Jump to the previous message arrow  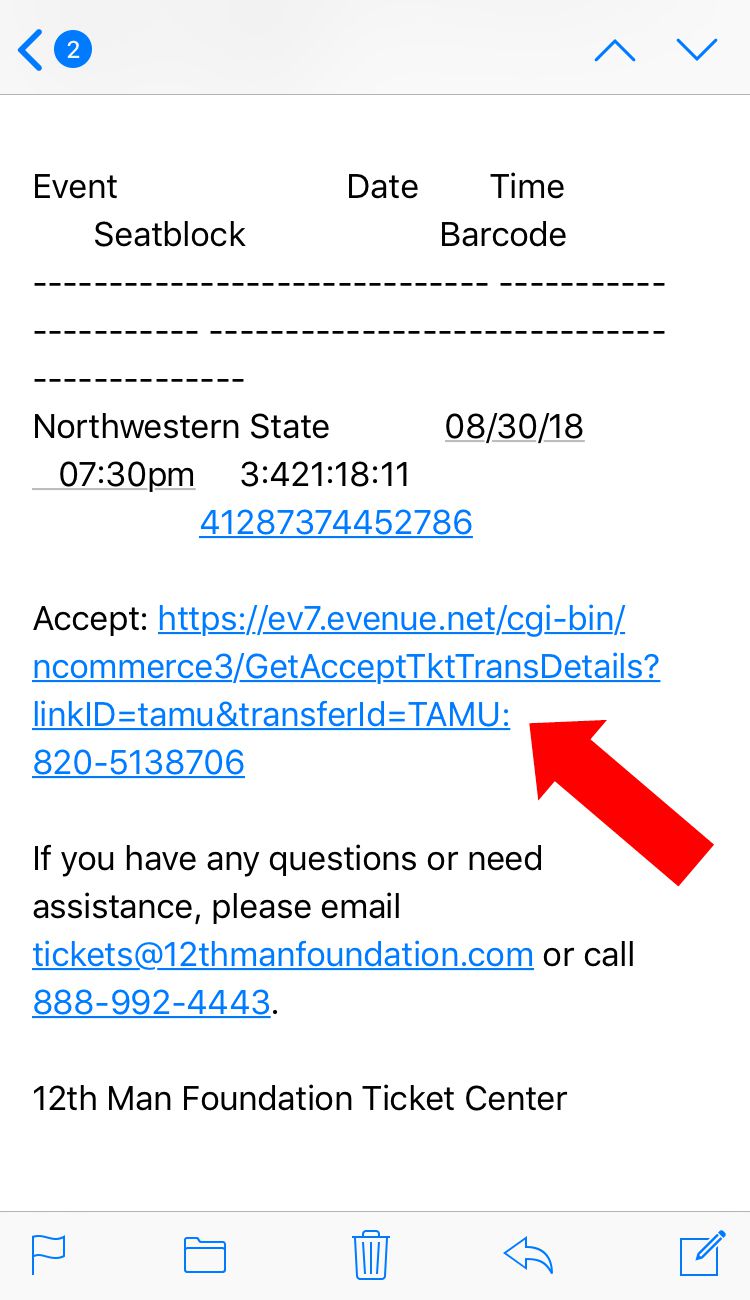point(615,49)
